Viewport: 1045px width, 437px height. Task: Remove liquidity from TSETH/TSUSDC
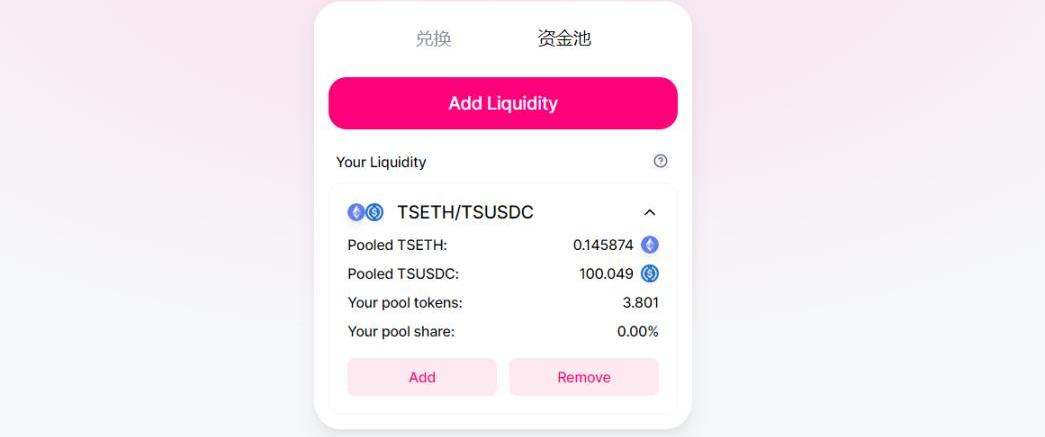[584, 377]
